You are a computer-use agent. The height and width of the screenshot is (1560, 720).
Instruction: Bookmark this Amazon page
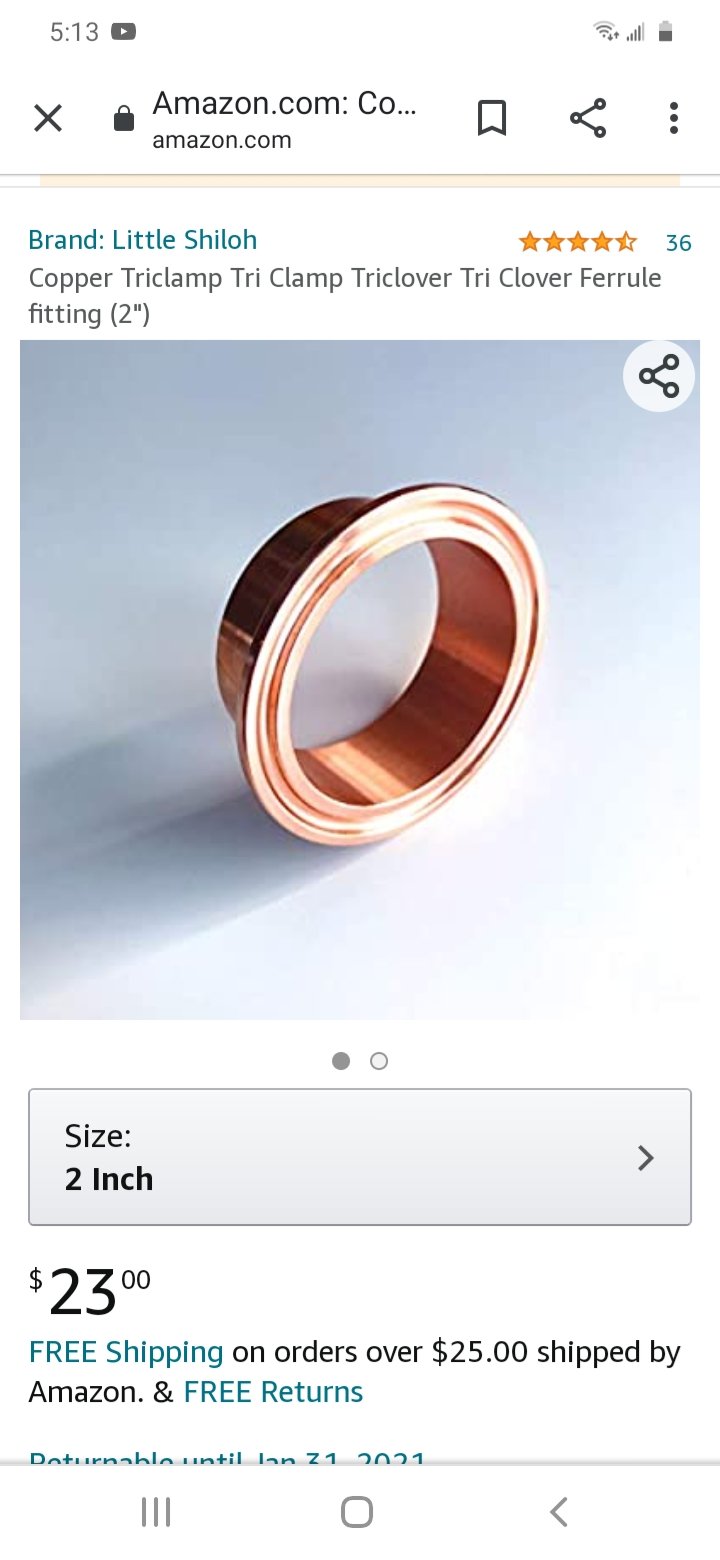tap(491, 119)
